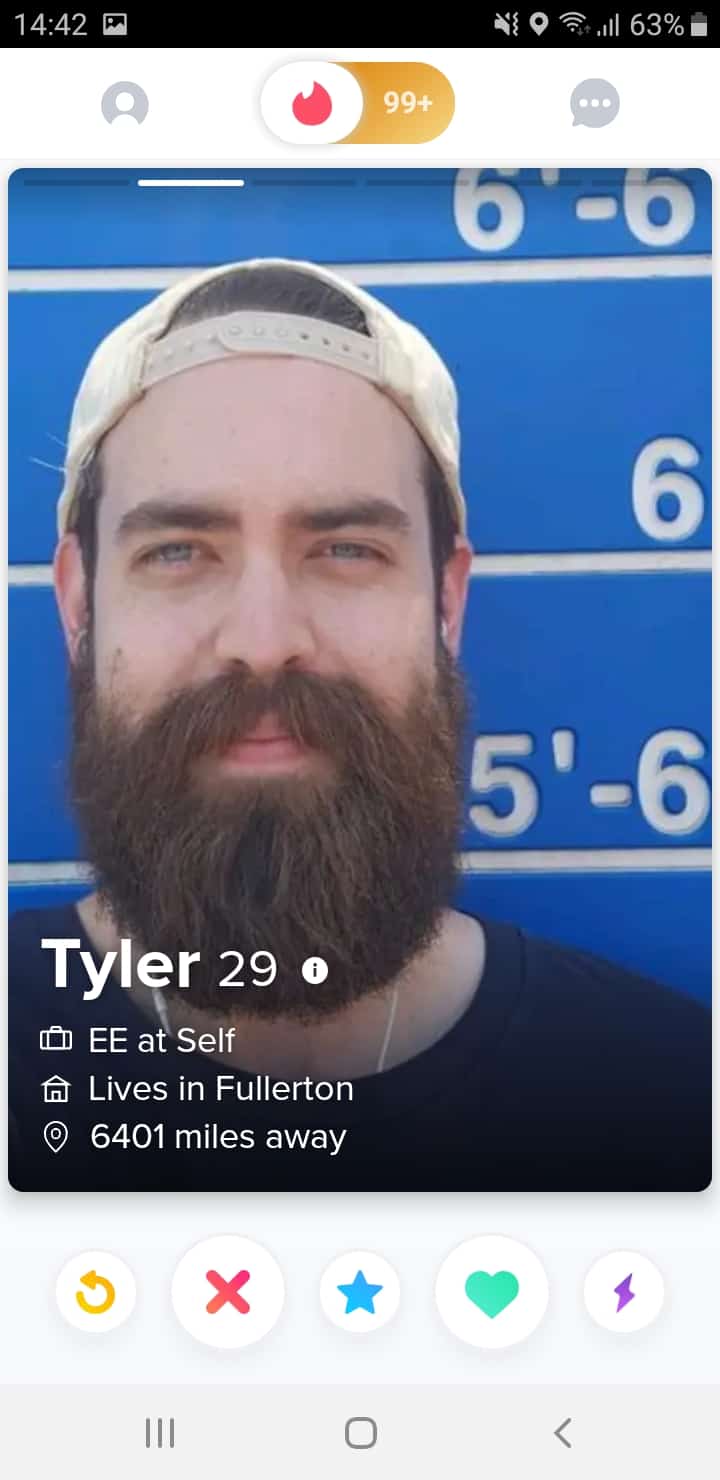Super Like Tyler with the blue star
This screenshot has width=720, height=1480.
(360, 1292)
